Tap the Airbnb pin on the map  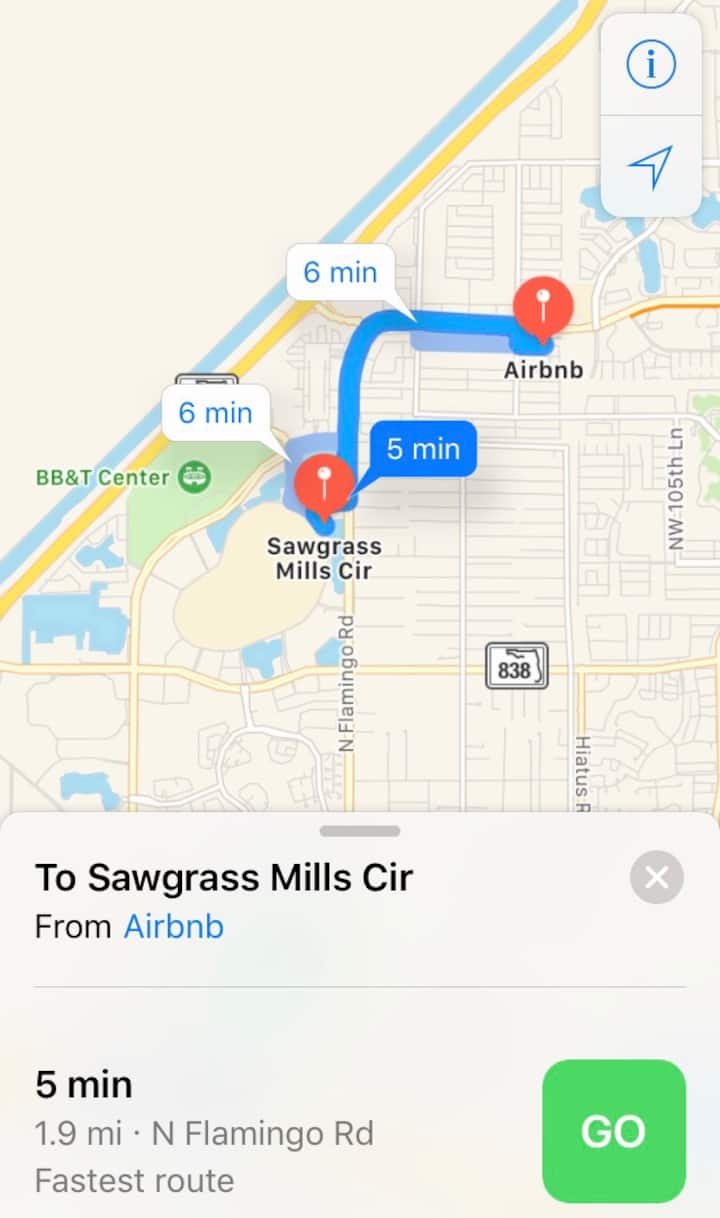pyautogui.click(x=542, y=307)
